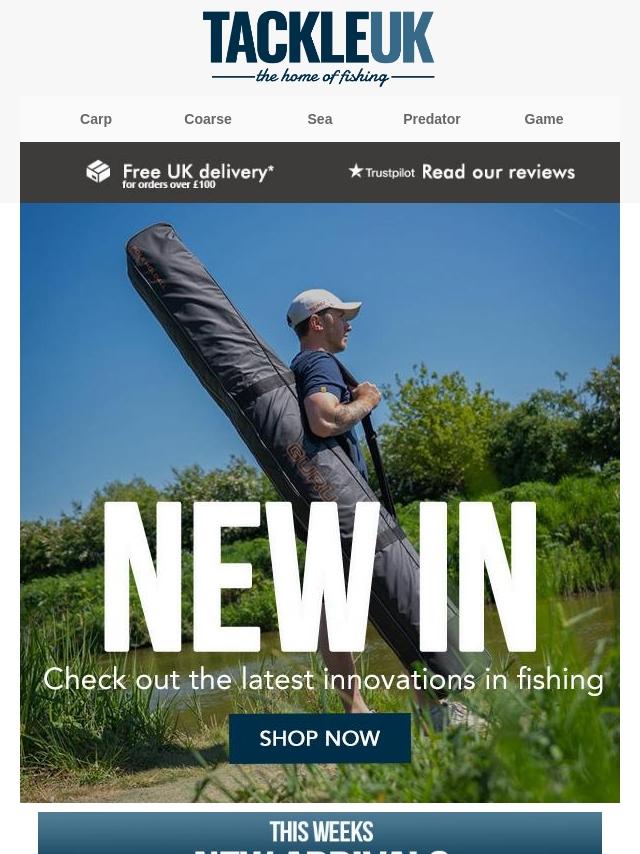
Task: Tap the SHOP NOW button
Action: (x=320, y=739)
